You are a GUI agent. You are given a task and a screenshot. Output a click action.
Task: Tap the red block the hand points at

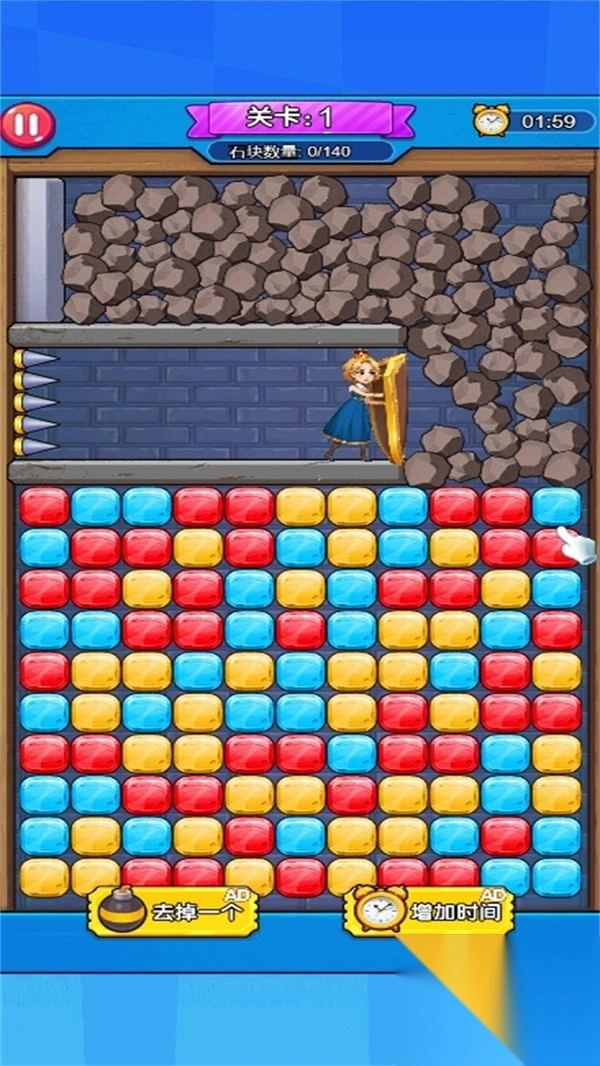click(x=555, y=547)
